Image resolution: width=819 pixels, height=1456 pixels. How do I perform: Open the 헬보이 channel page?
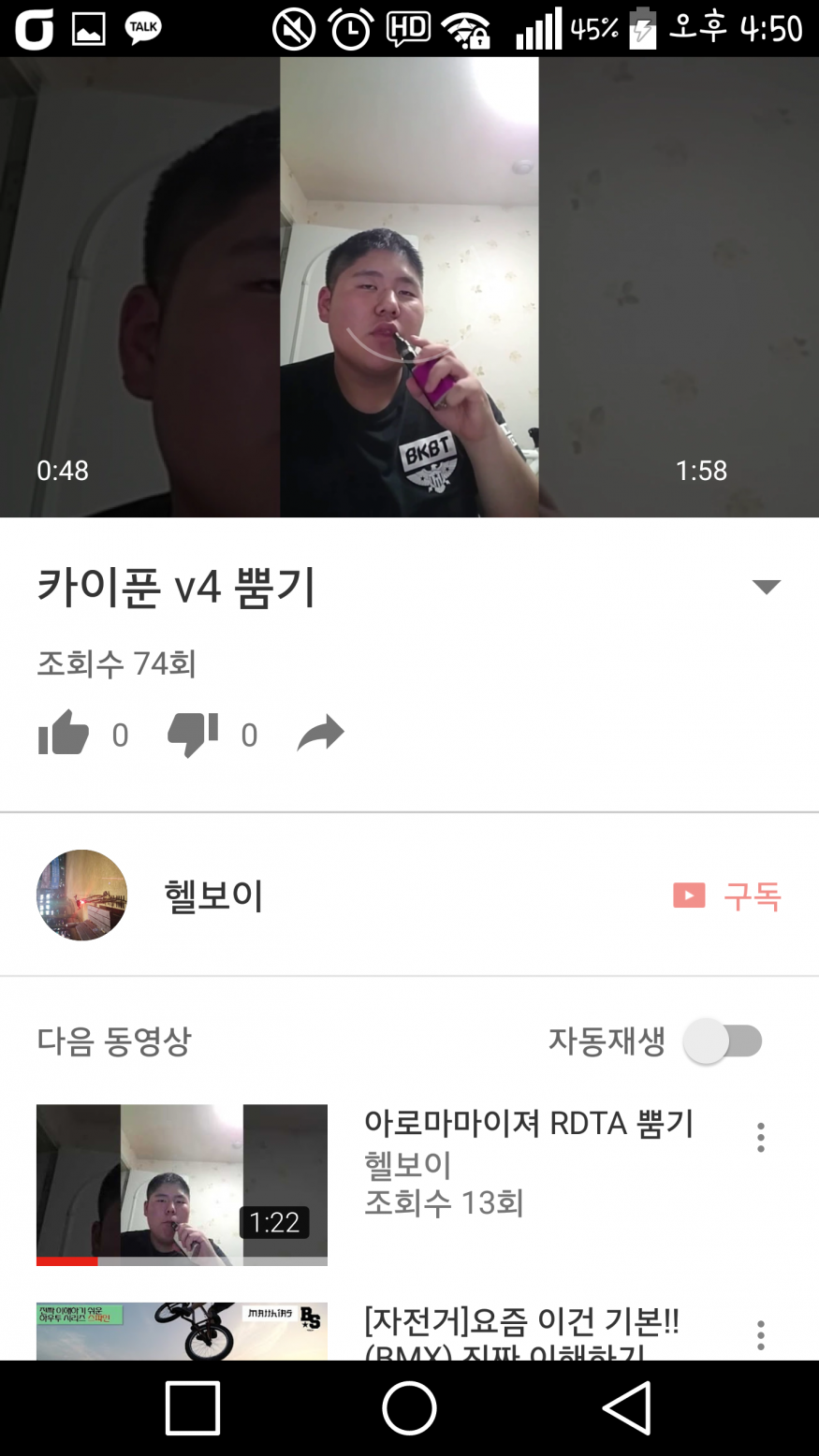pyautogui.click(x=213, y=896)
